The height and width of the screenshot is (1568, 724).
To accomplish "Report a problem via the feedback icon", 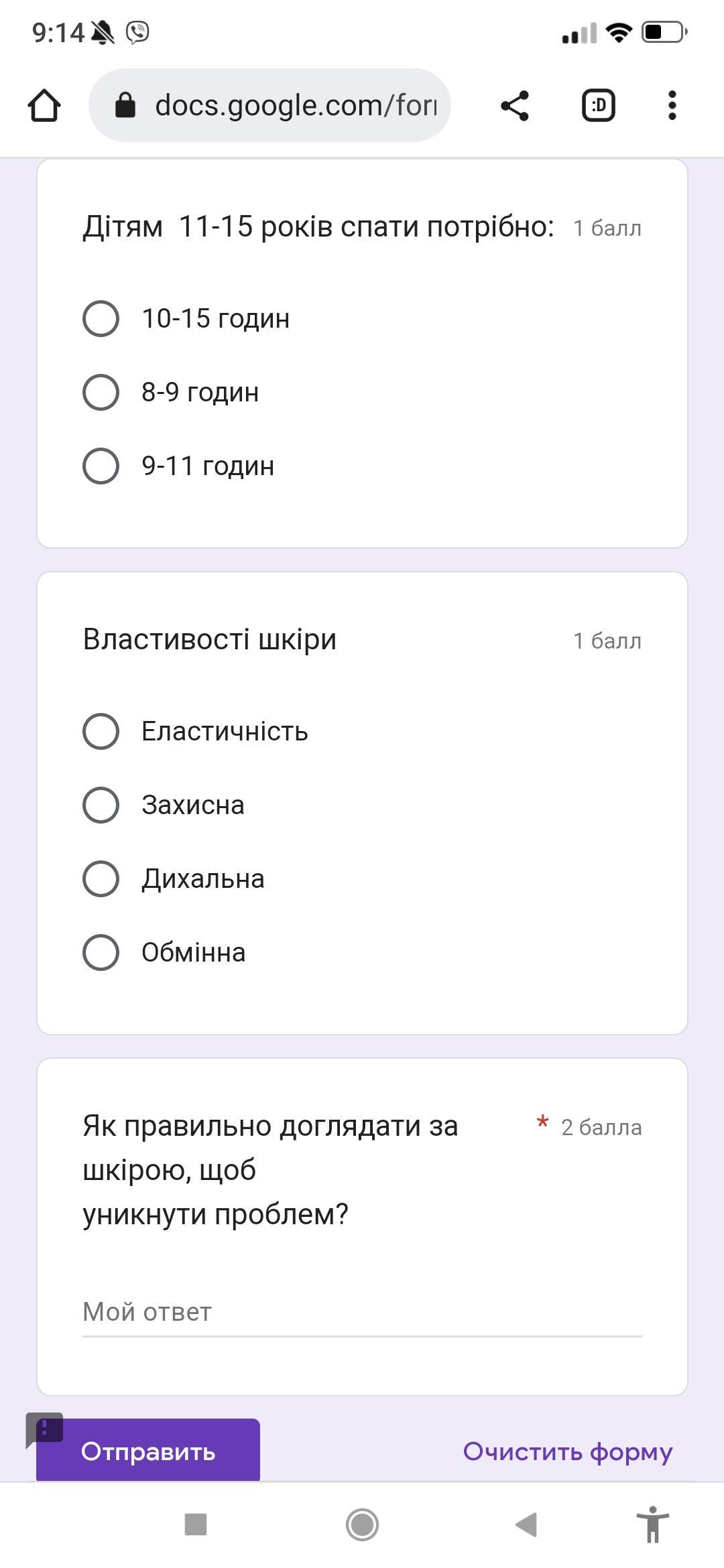I will pos(45,1428).
